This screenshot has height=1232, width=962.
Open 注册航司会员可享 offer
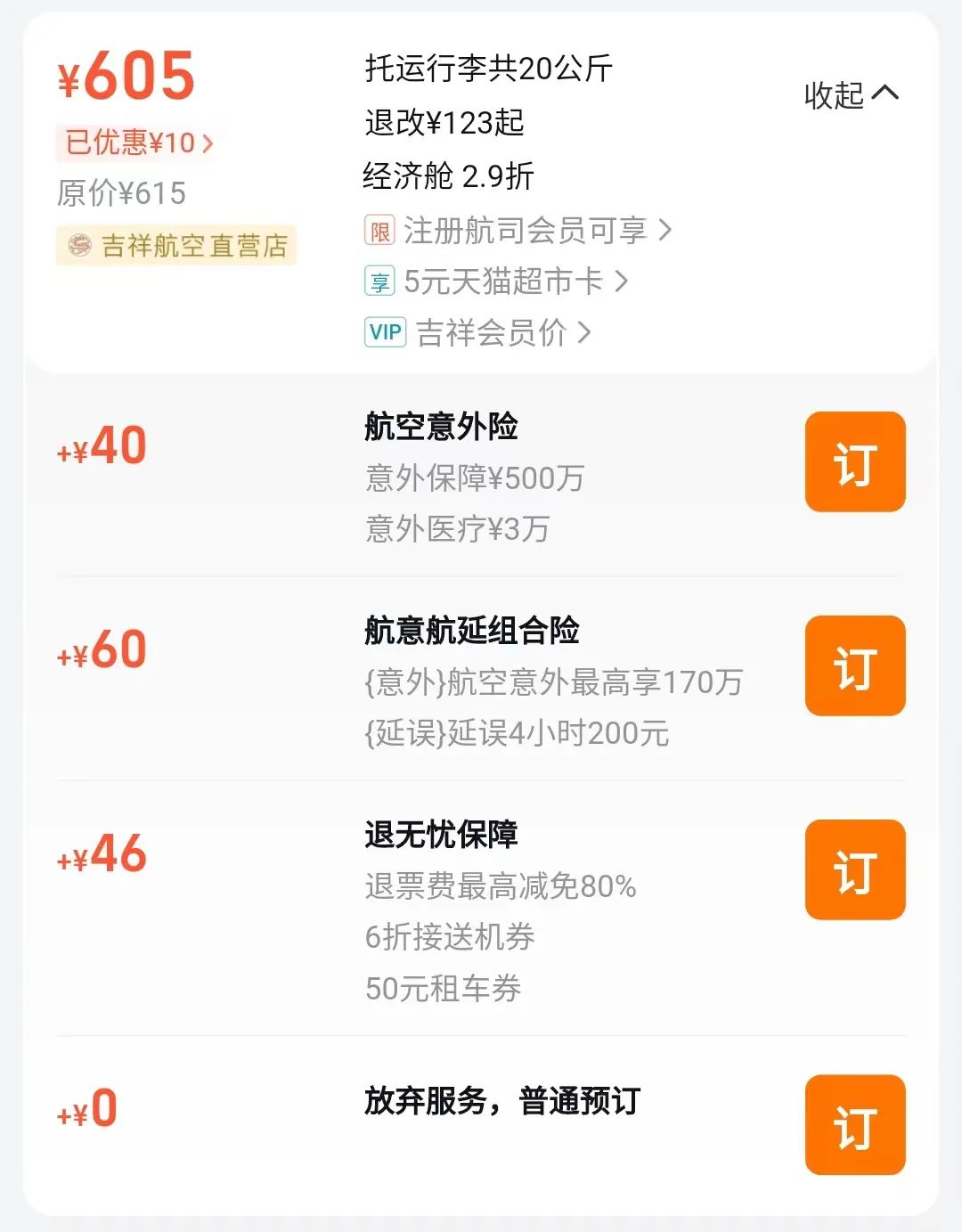[518, 231]
